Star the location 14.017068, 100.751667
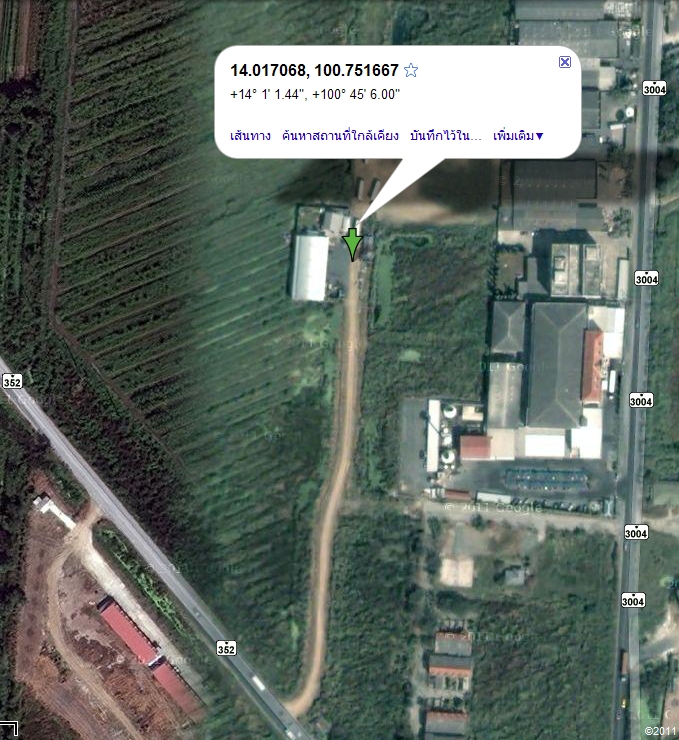 [x=410, y=71]
